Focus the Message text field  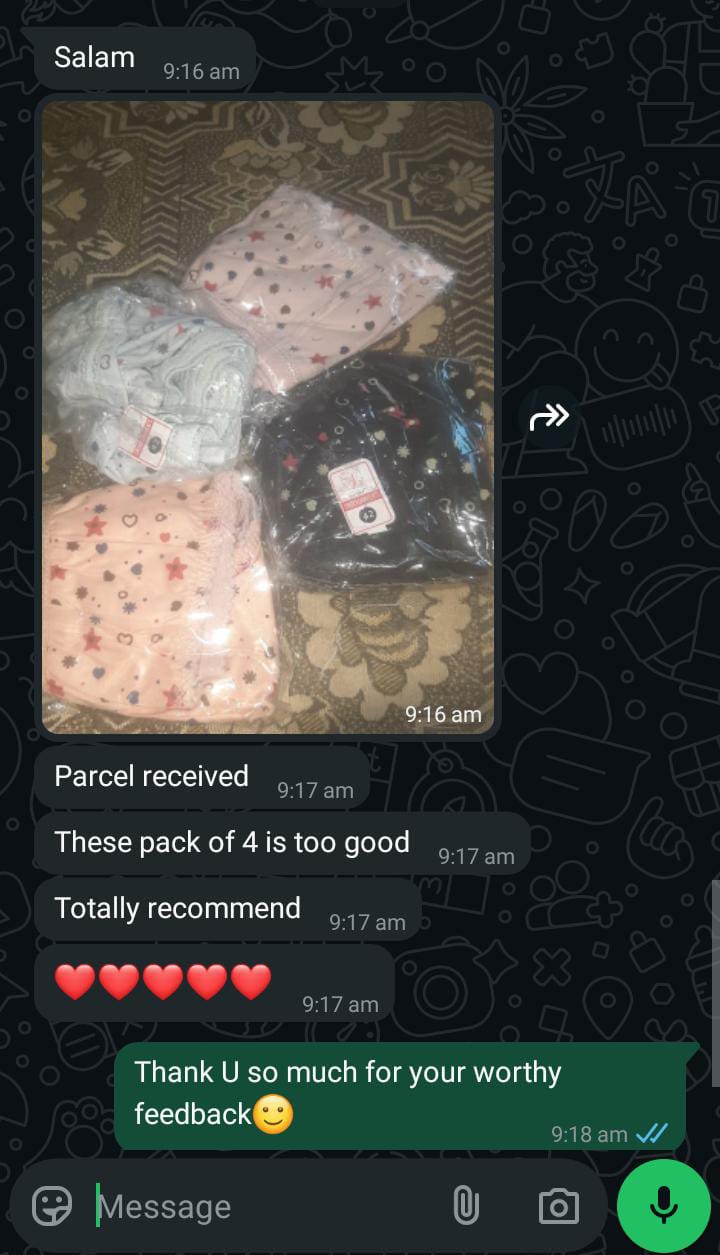click(260, 1206)
